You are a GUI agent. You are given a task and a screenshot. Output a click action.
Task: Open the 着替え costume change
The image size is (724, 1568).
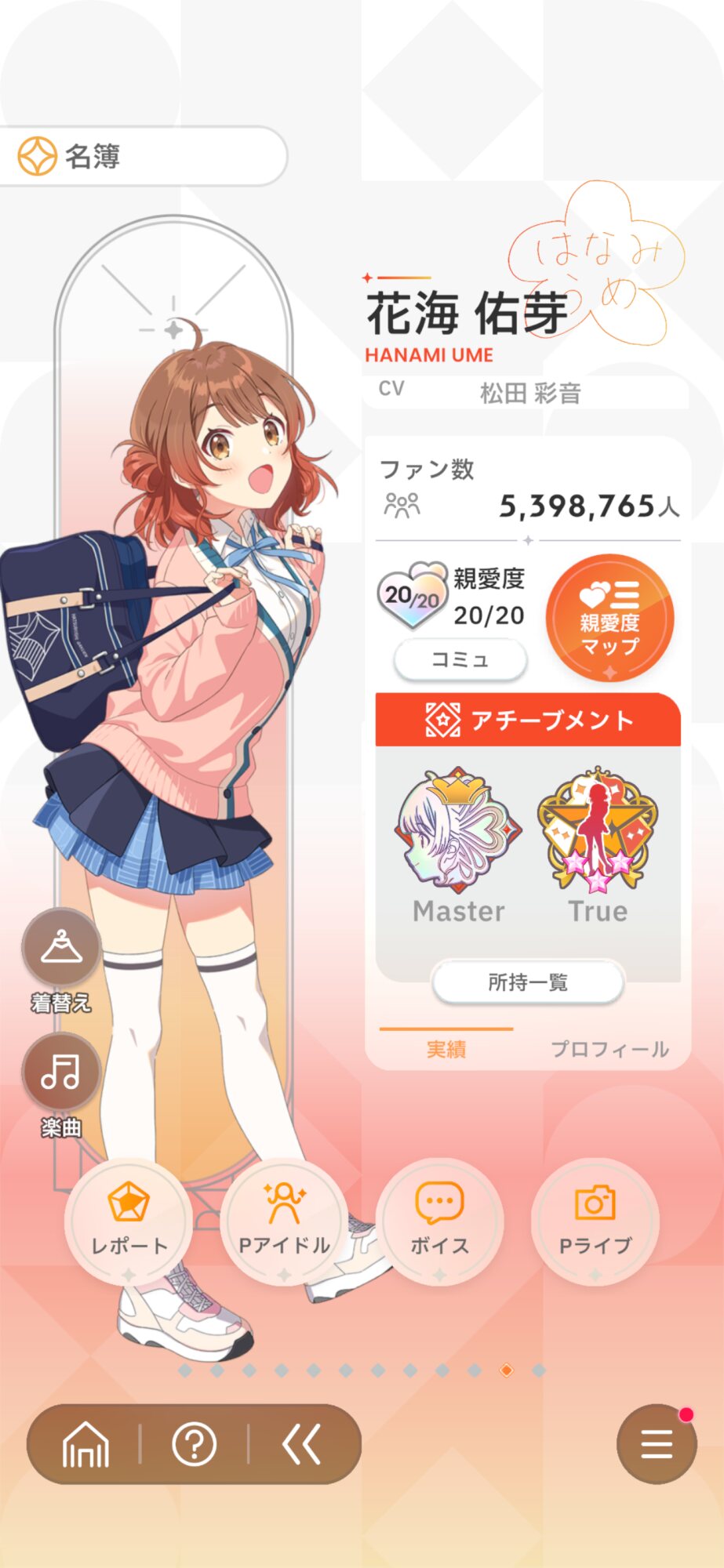(61, 960)
